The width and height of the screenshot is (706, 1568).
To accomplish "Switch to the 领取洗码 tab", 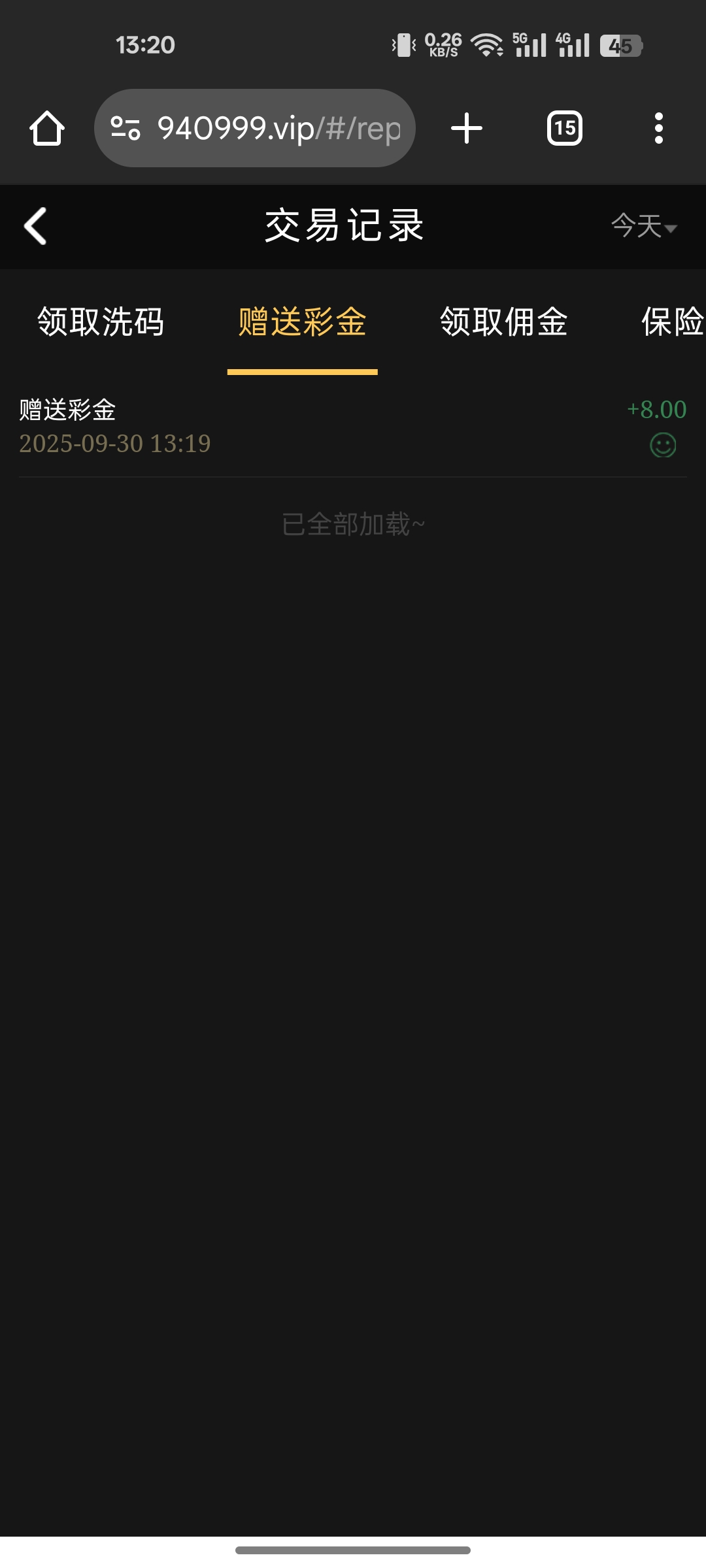I will point(101,321).
